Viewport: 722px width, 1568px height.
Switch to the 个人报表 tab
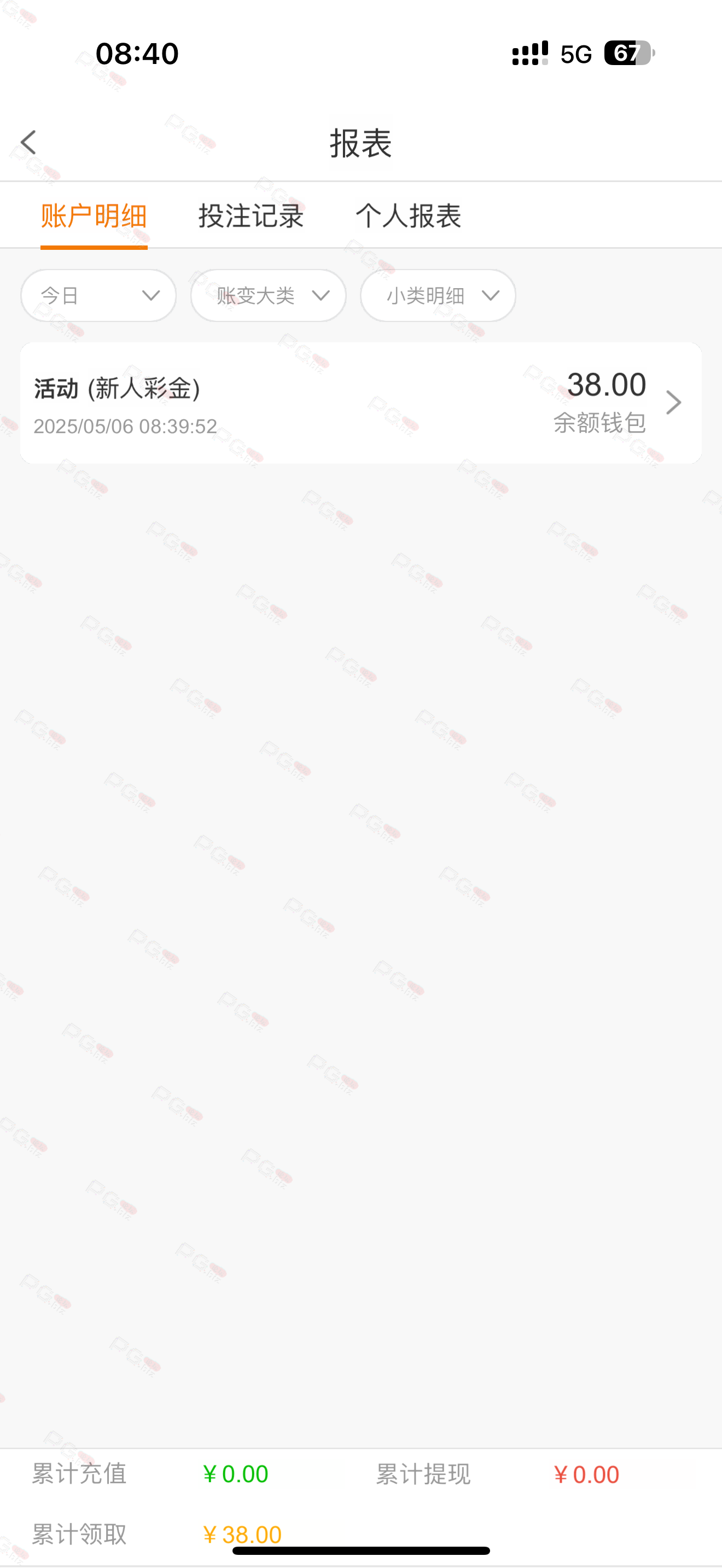(x=409, y=216)
